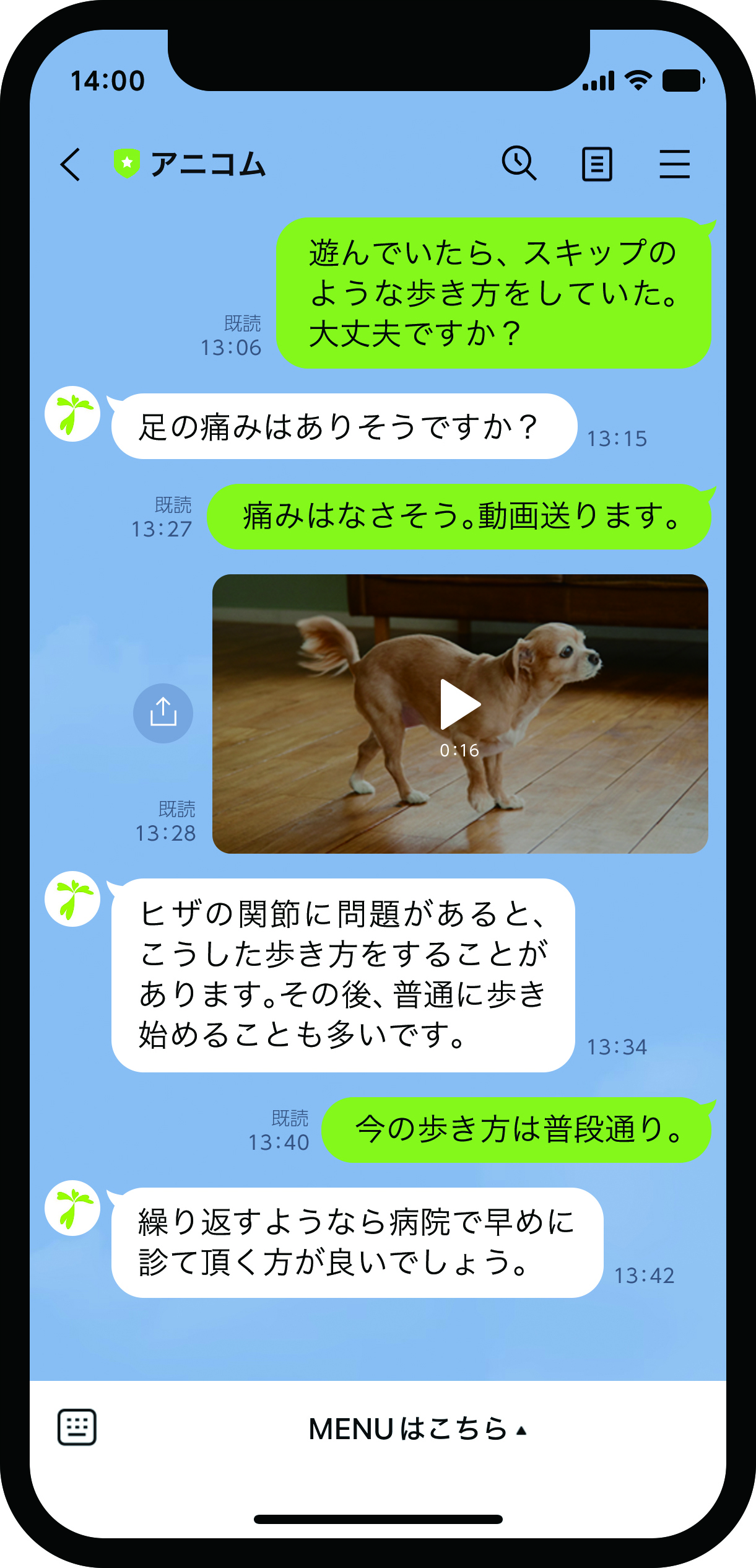Tap the back arrow to leave chat
The height and width of the screenshot is (1568, 756).
point(69,164)
